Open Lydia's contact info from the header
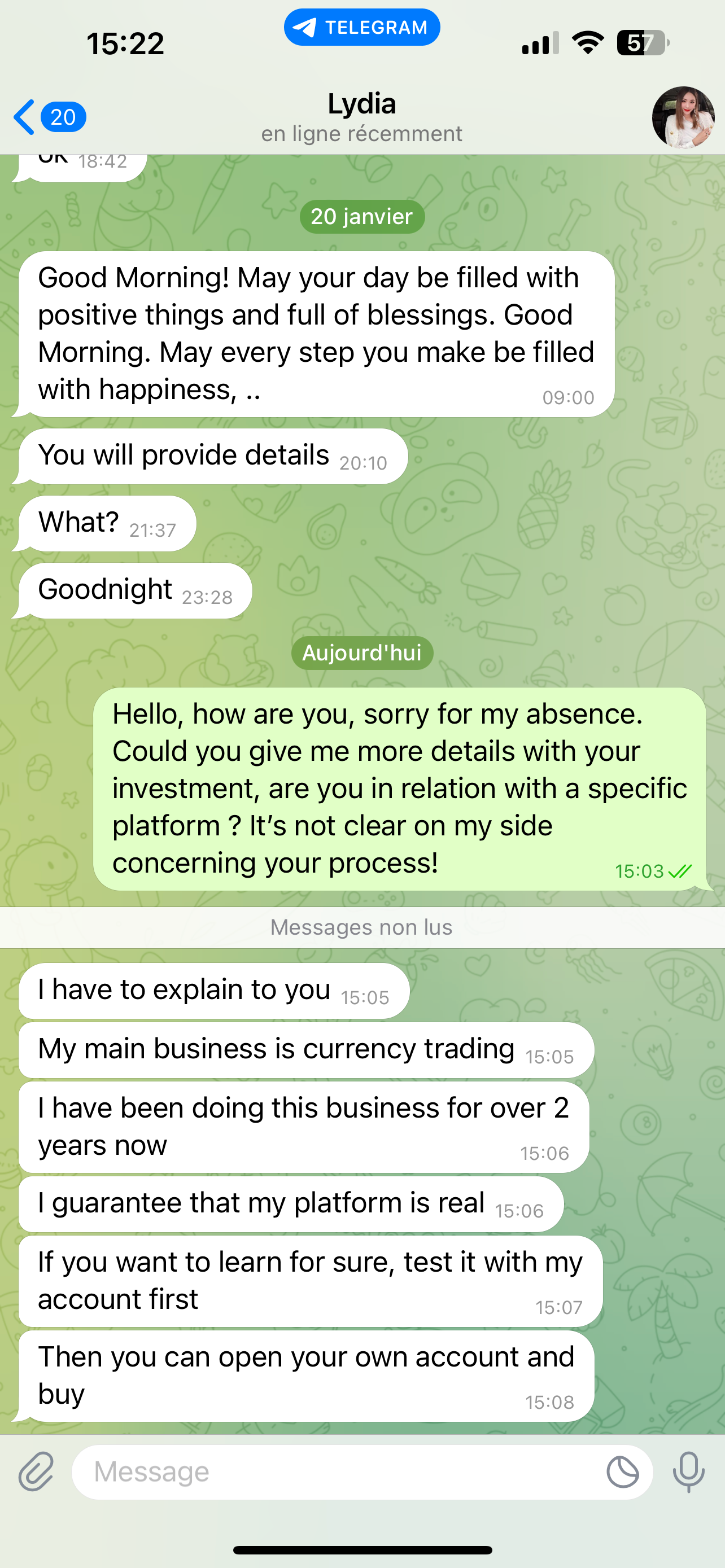This screenshot has height=1568, width=725. pyautogui.click(x=361, y=117)
